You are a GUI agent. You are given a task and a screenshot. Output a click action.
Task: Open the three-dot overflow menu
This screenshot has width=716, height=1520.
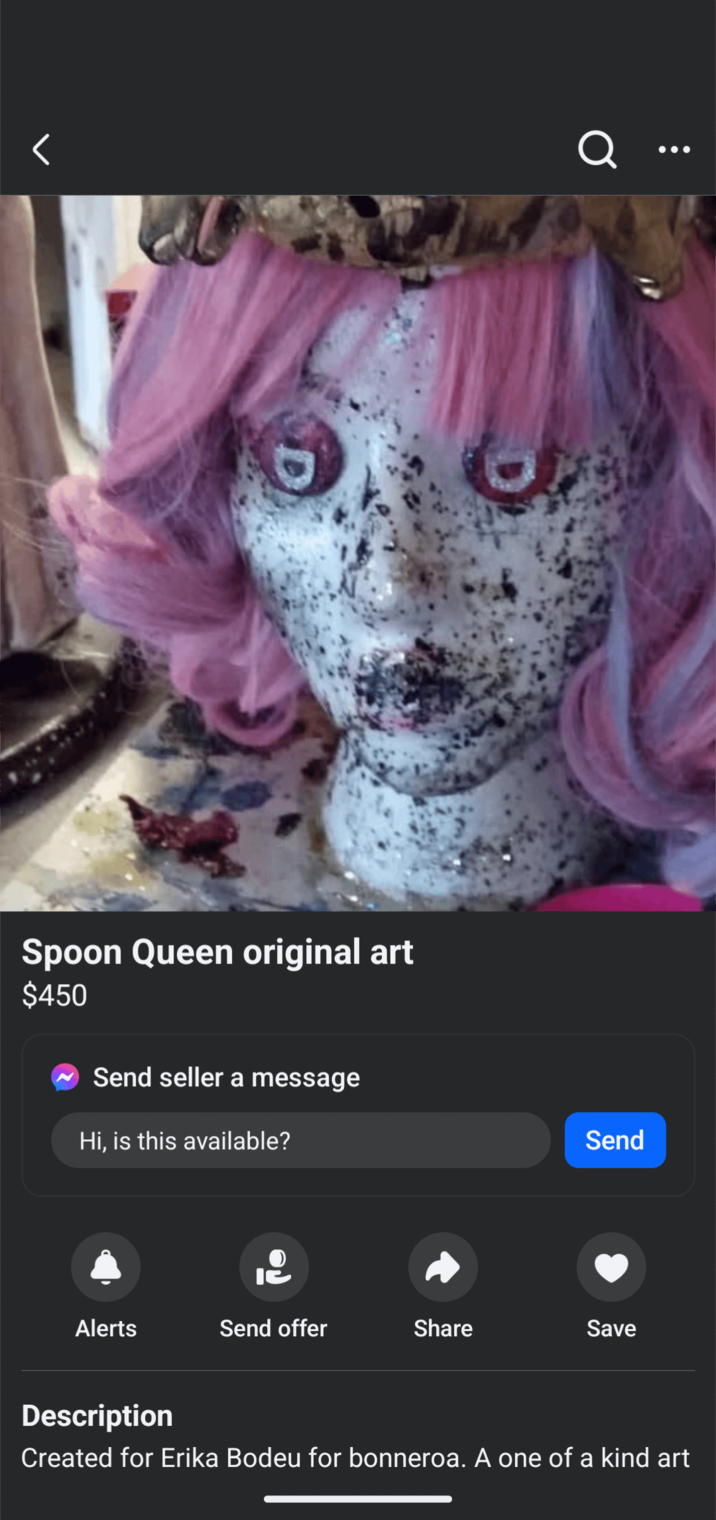pos(674,150)
